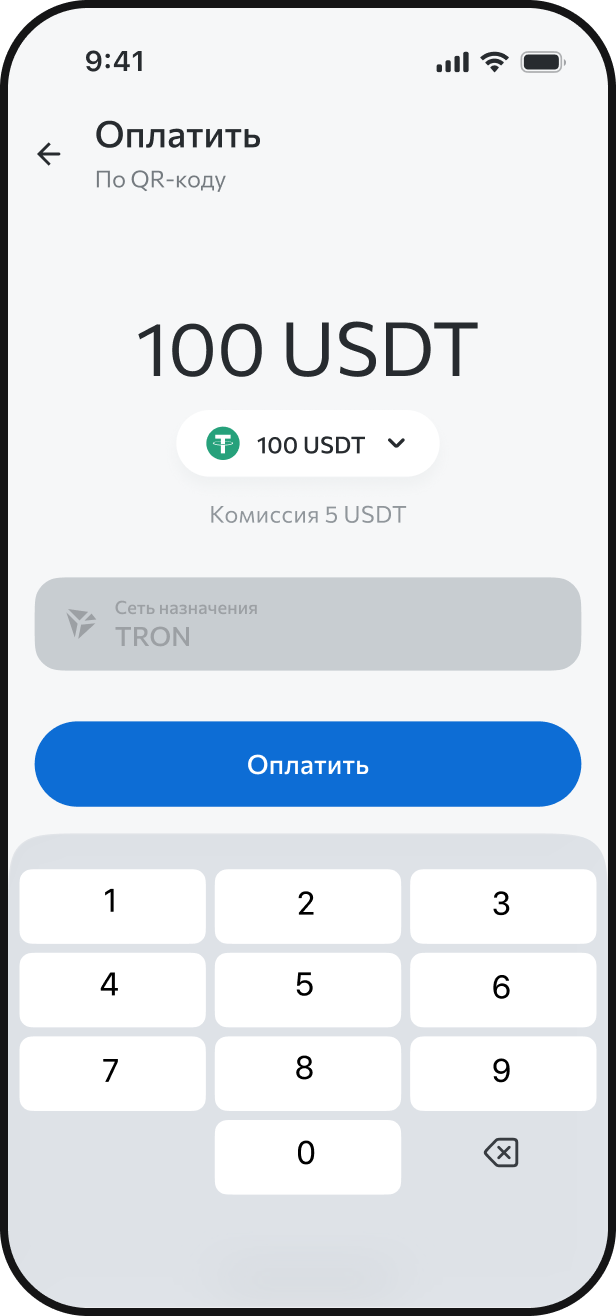Image resolution: width=616 pixels, height=1316 pixels.
Task: Delete last digit with backspace key
Action: click(x=501, y=1155)
